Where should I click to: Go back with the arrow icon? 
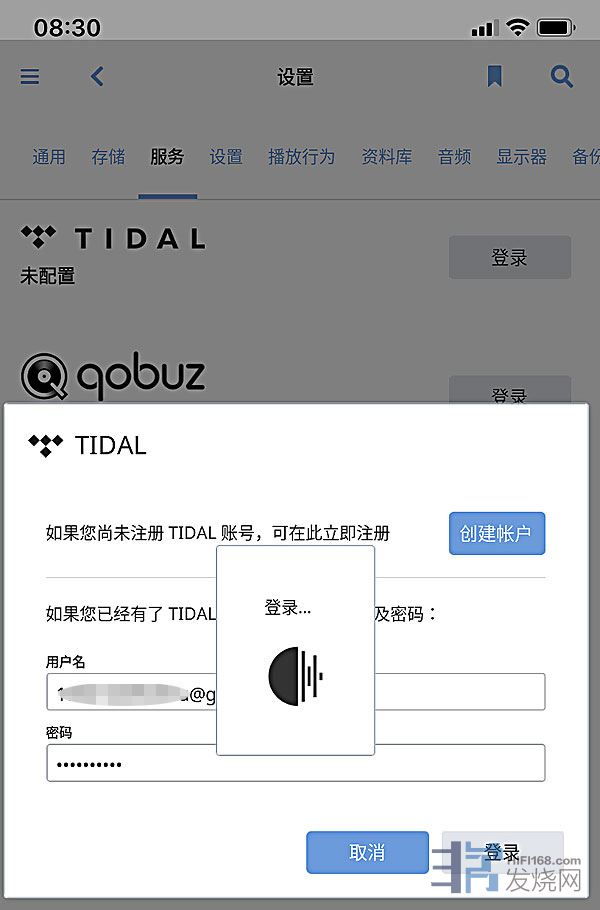pos(97,77)
